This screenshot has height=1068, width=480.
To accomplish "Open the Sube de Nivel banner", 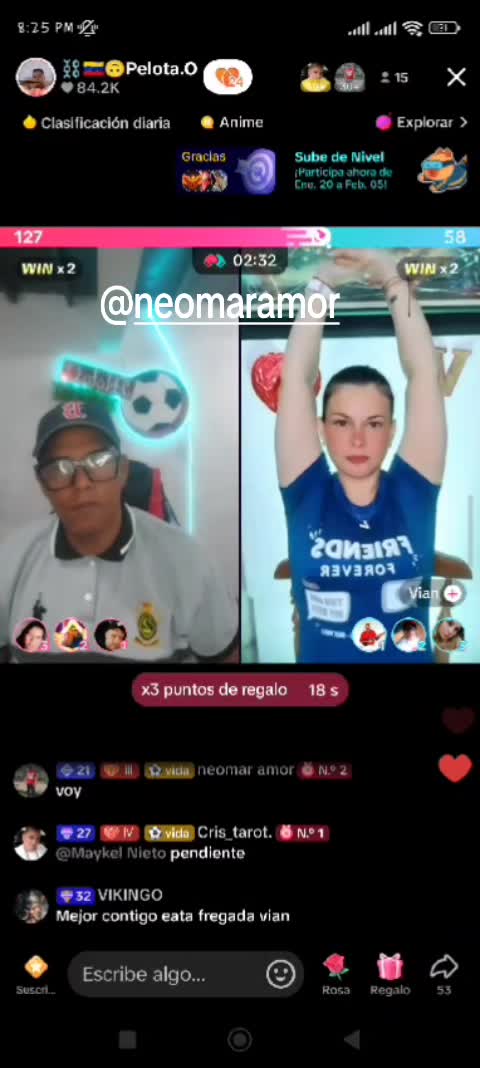I will click(x=379, y=170).
